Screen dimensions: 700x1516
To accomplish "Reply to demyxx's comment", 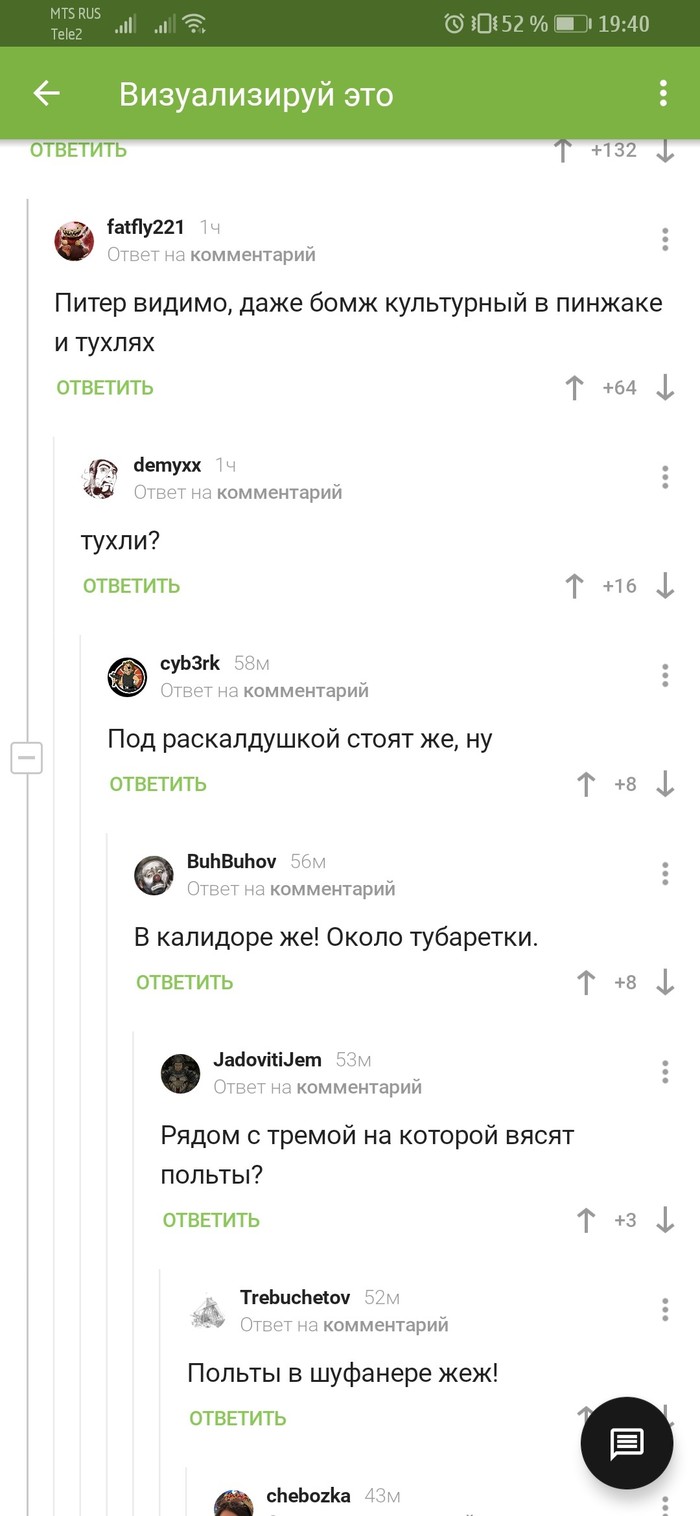I will click(x=131, y=586).
